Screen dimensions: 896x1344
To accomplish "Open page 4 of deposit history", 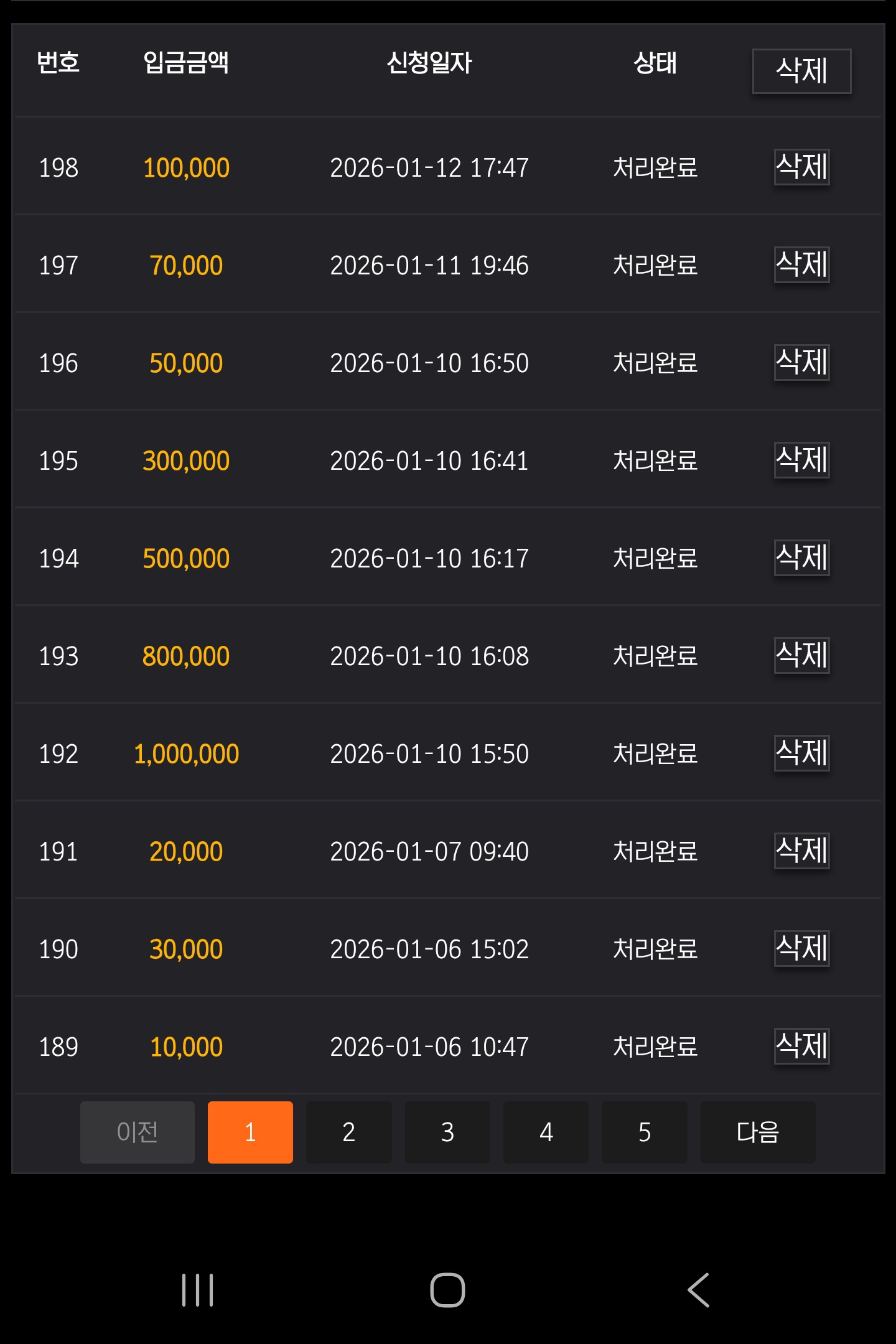I will click(546, 1132).
